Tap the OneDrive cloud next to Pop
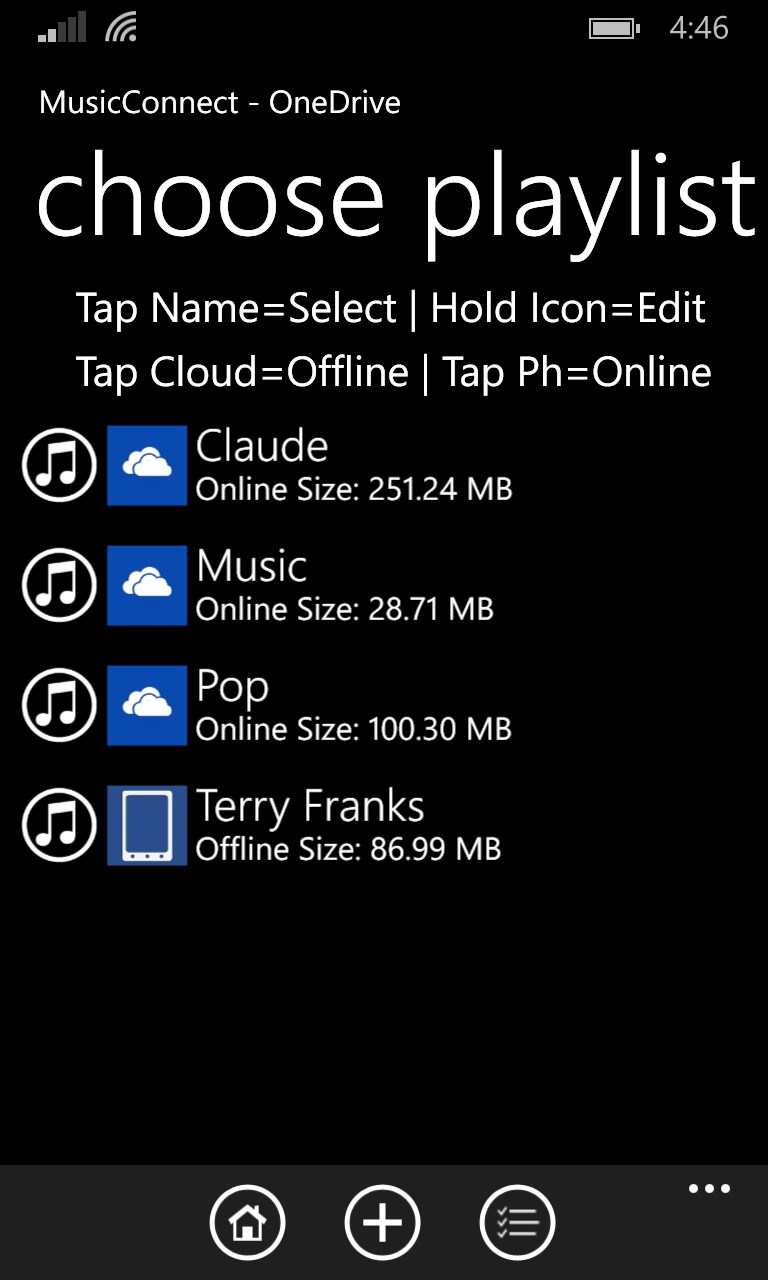The width and height of the screenshot is (768, 1280). point(147,705)
